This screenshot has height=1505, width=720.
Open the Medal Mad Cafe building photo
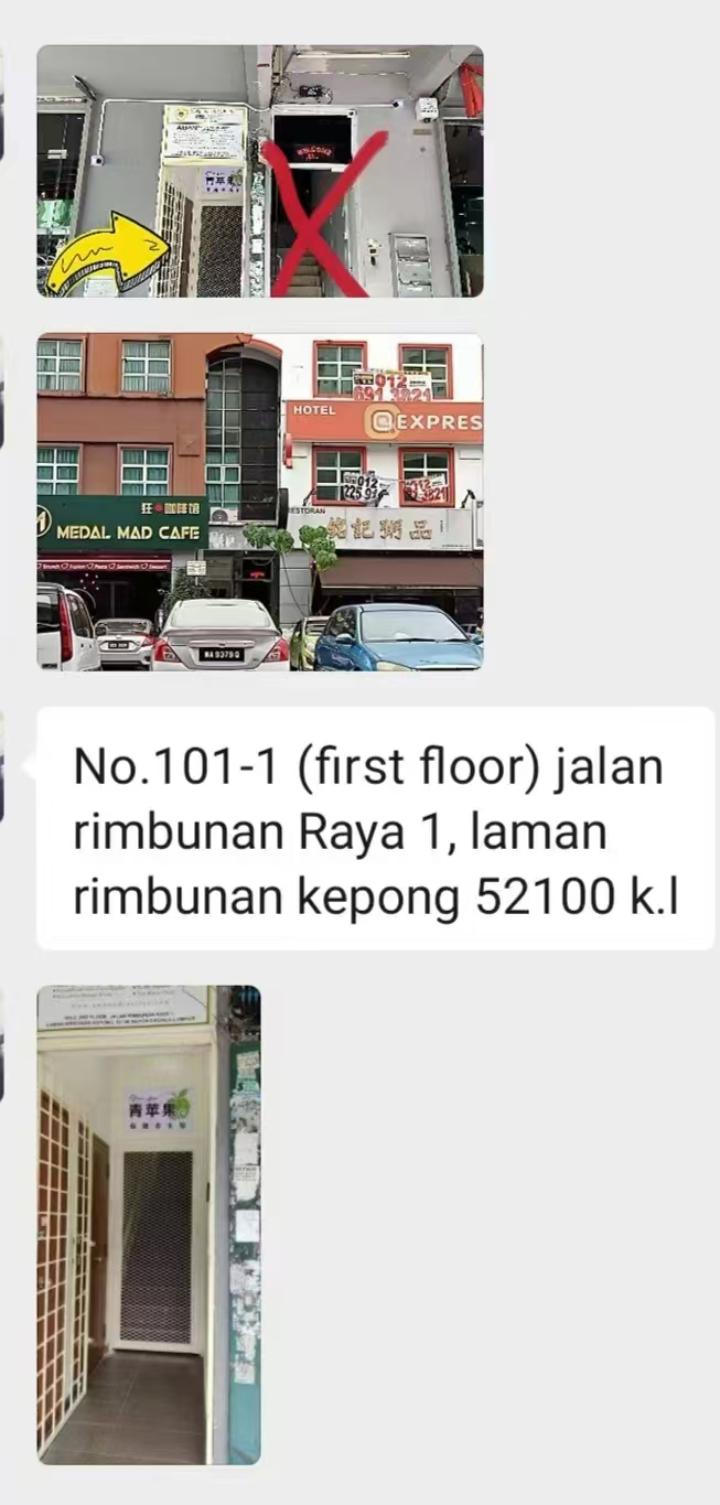pos(260,501)
